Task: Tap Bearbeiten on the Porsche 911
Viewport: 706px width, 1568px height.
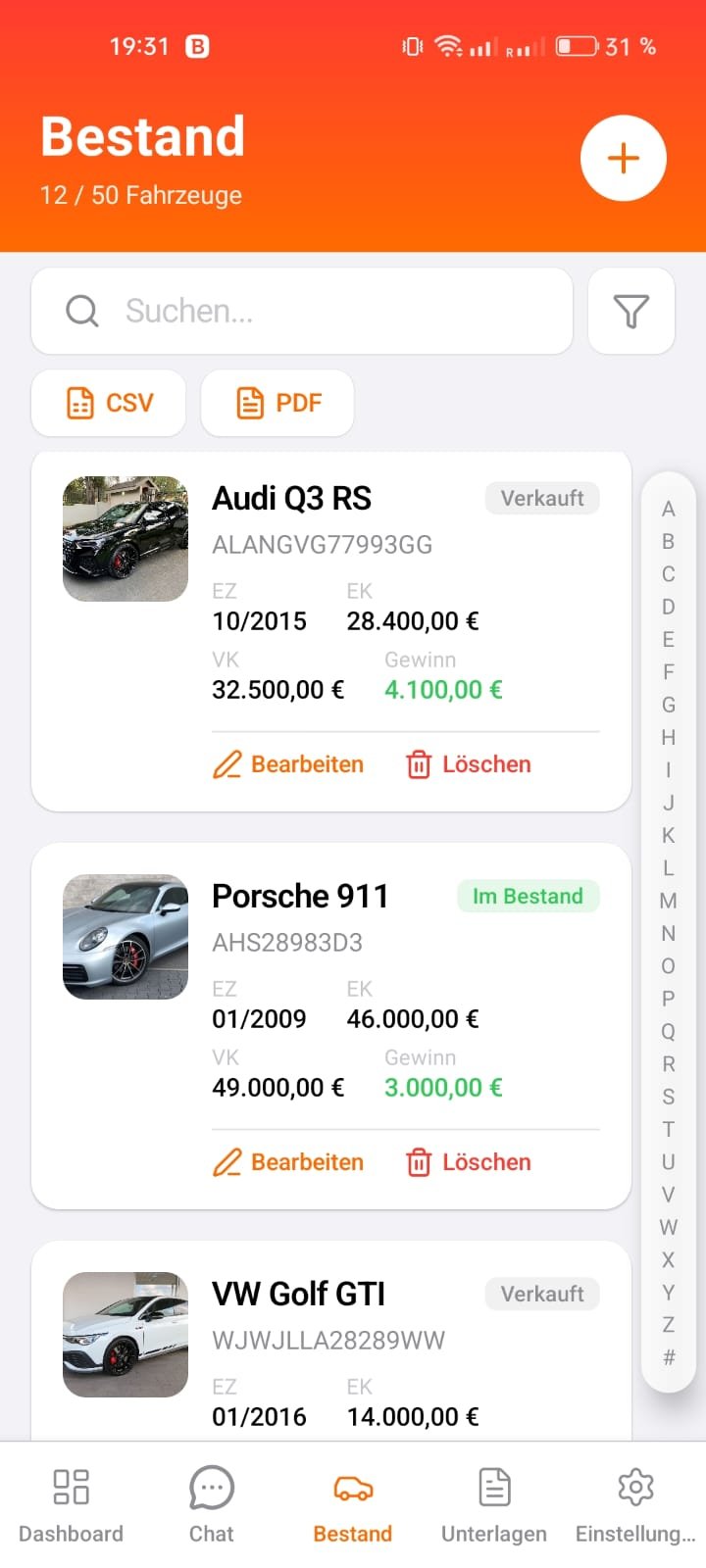Action: (288, 1162)
